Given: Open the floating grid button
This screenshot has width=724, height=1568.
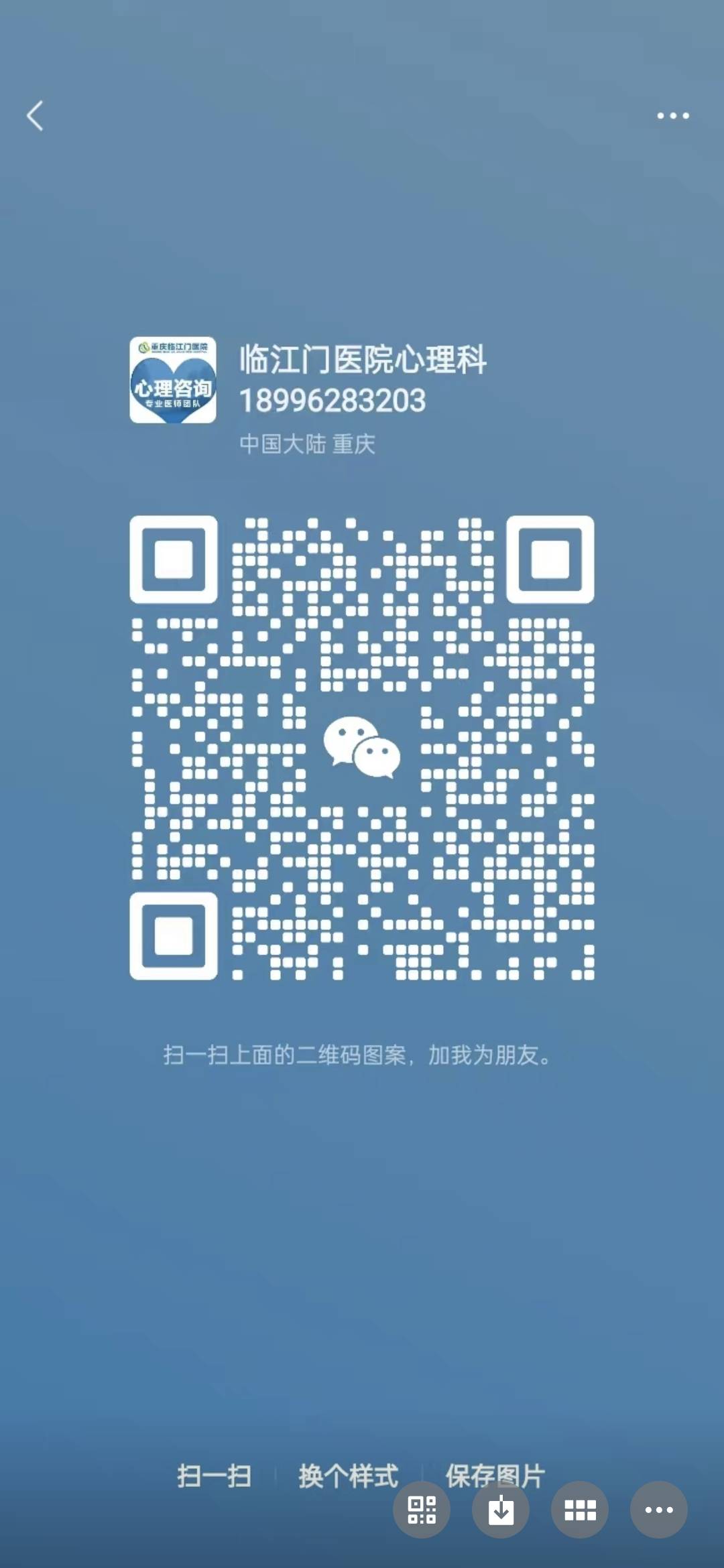Looking at the screenshot, I should click(580, 1510).
